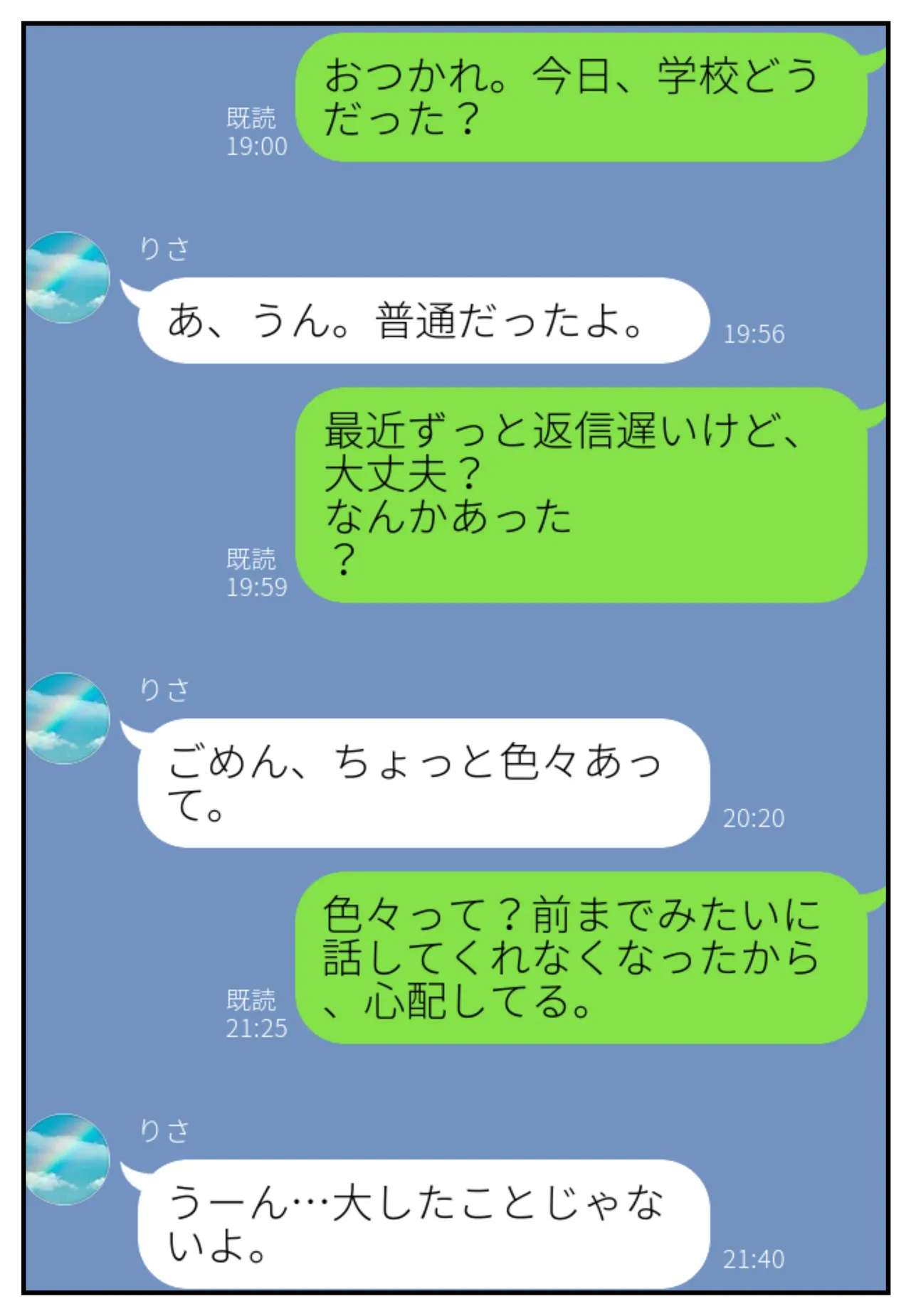Tap the 19:56 timestamp beside the white bubble
Image resolution: width=911 pixels, height=1316 pixels.
tap(753, 334)
